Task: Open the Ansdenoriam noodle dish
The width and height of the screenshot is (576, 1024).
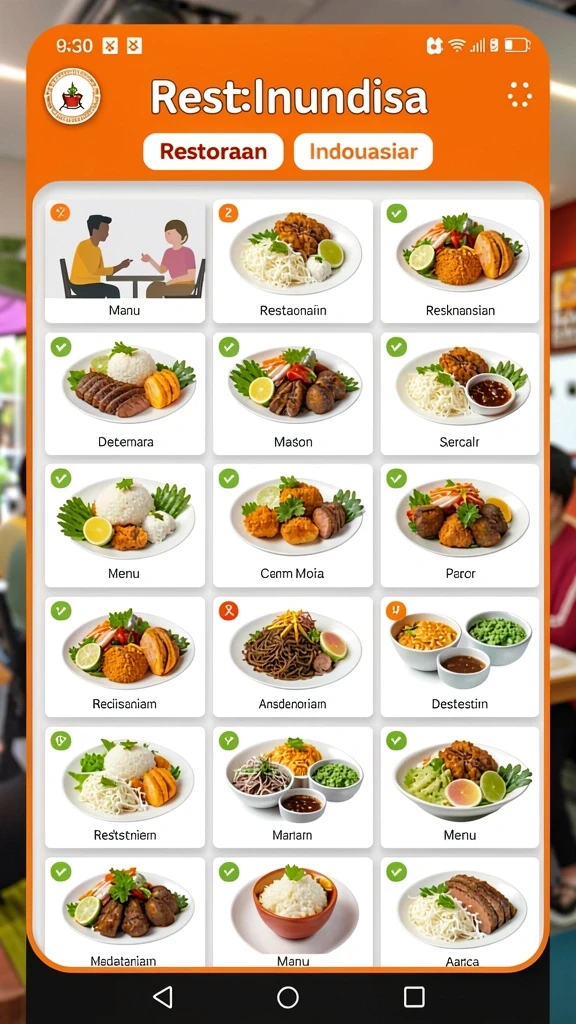Action: [x=293, y=656]
